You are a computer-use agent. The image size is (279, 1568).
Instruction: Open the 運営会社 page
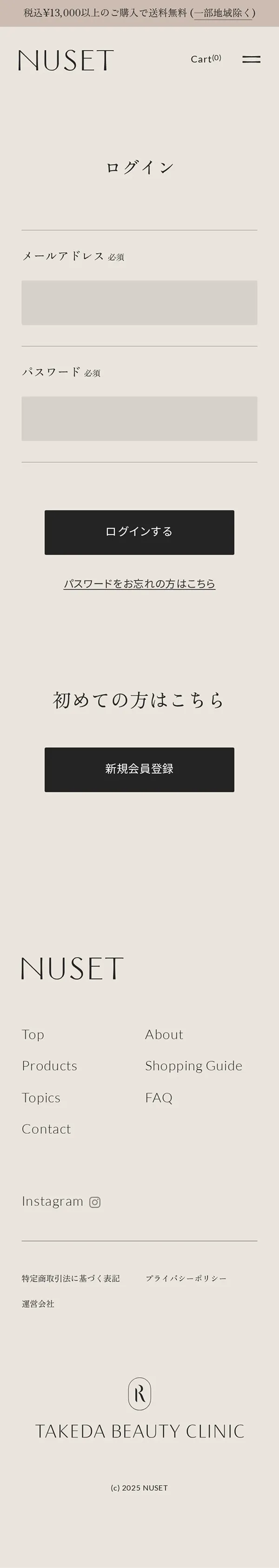pyautogui.click(x=38, y=1303)
